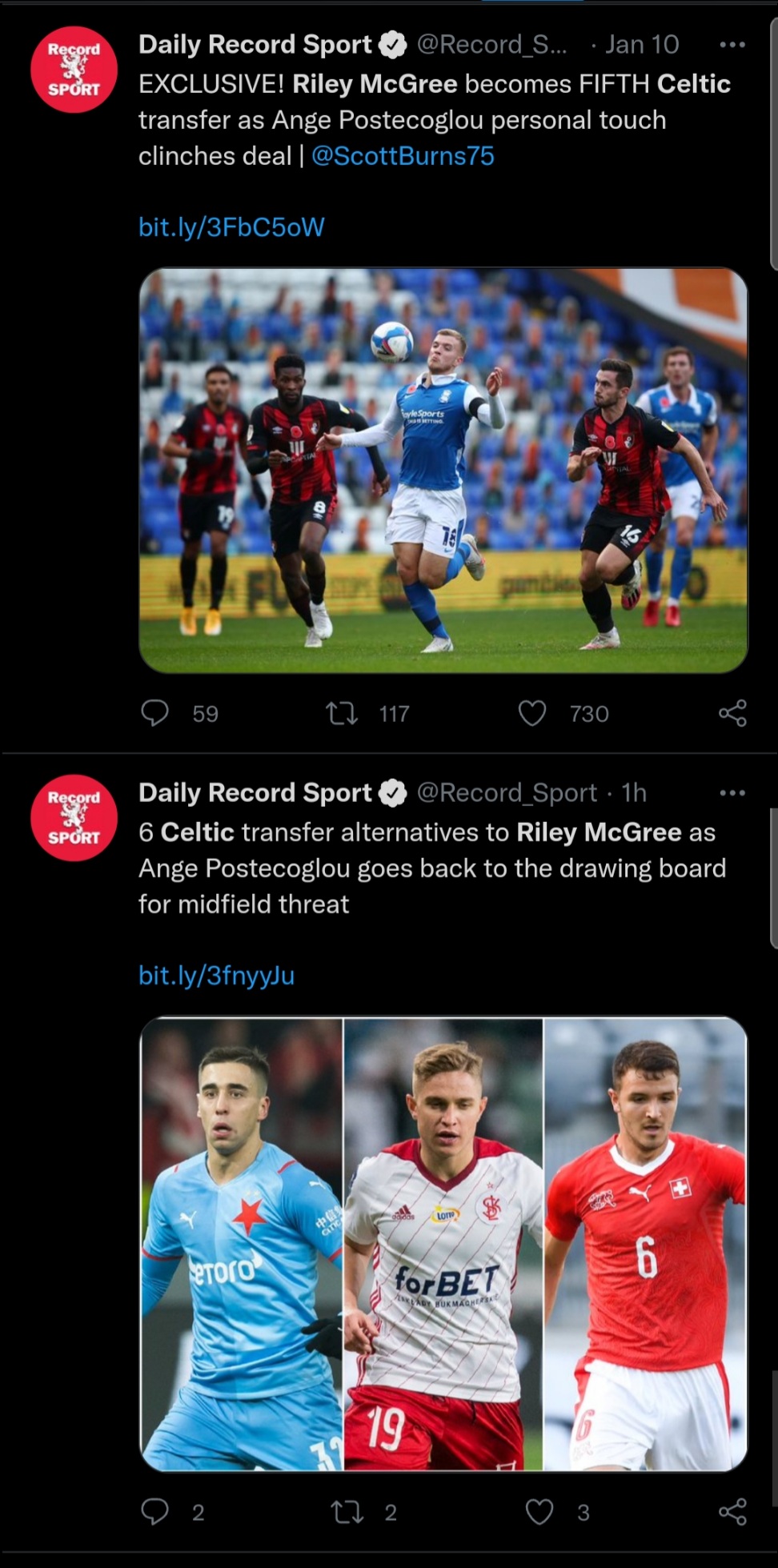Viewport: 778px width, 1568px height.
Task: Open the bit.ly/3fnyyJu link
Action: click(216, 975)
